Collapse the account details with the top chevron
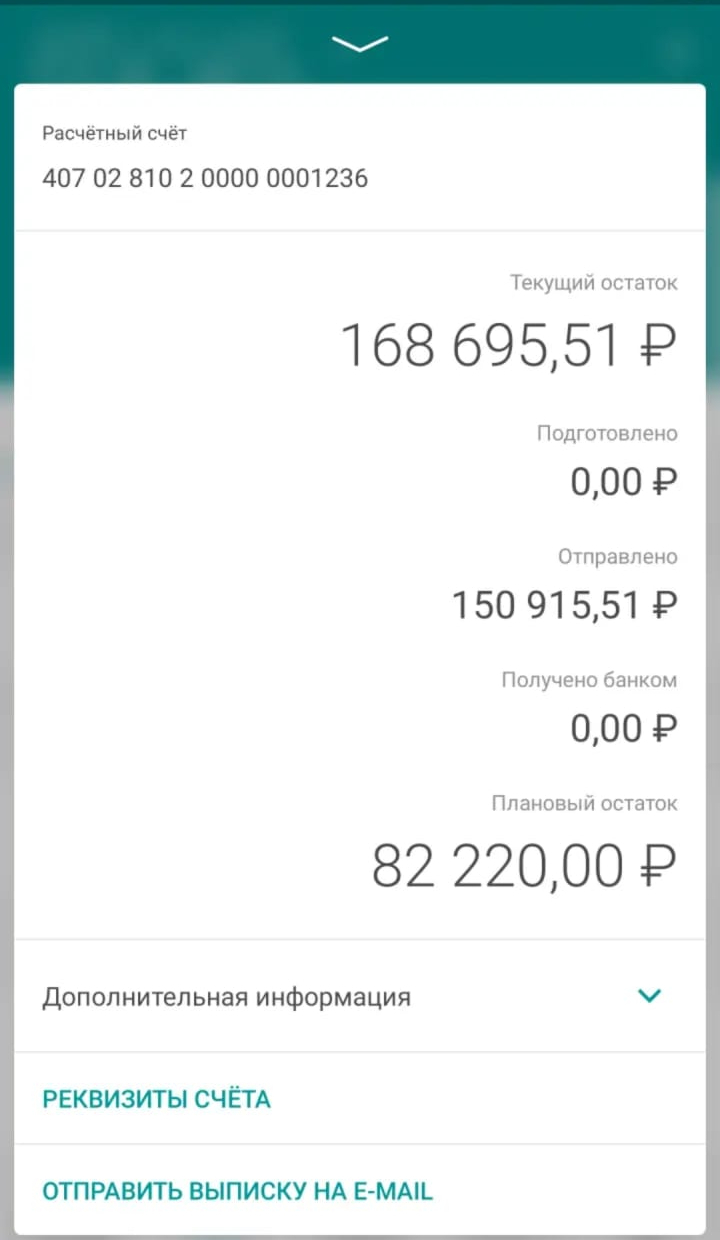720x1240 pixels. click(x=360, y=43)
